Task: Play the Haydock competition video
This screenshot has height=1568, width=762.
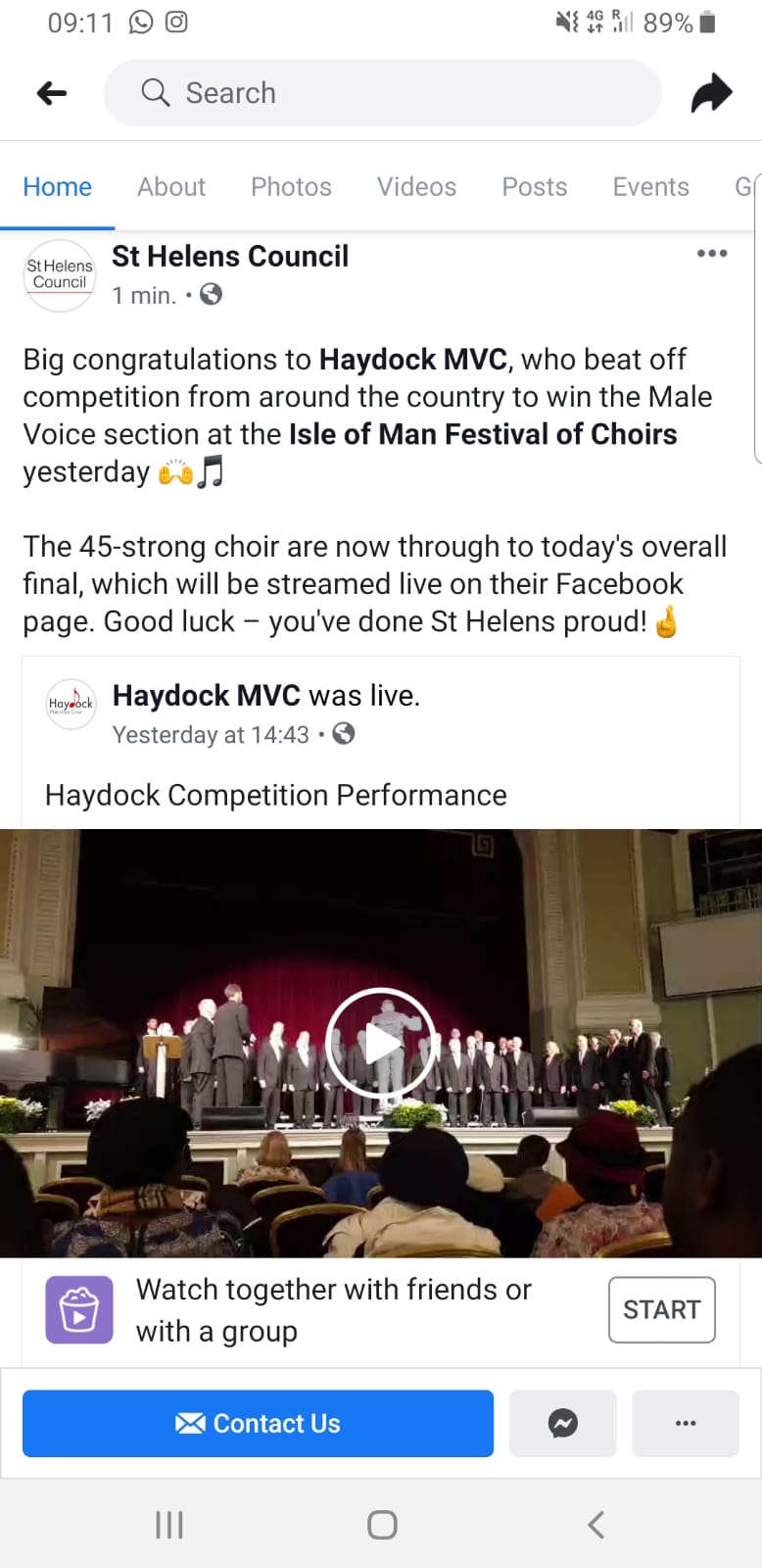Action: 380,1043
